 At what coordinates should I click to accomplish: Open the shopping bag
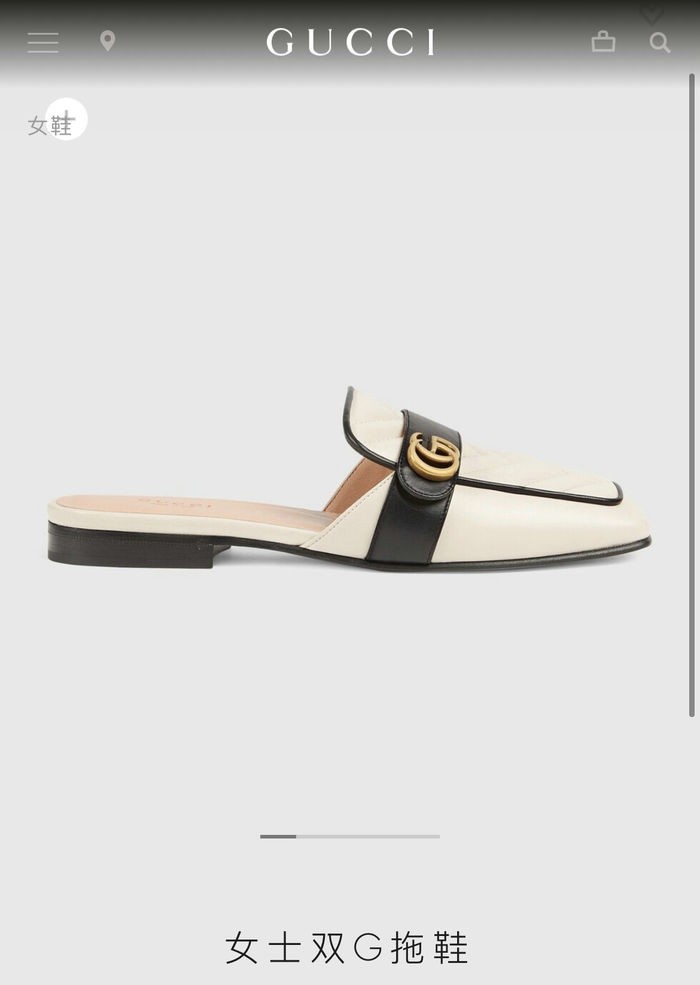603,41
